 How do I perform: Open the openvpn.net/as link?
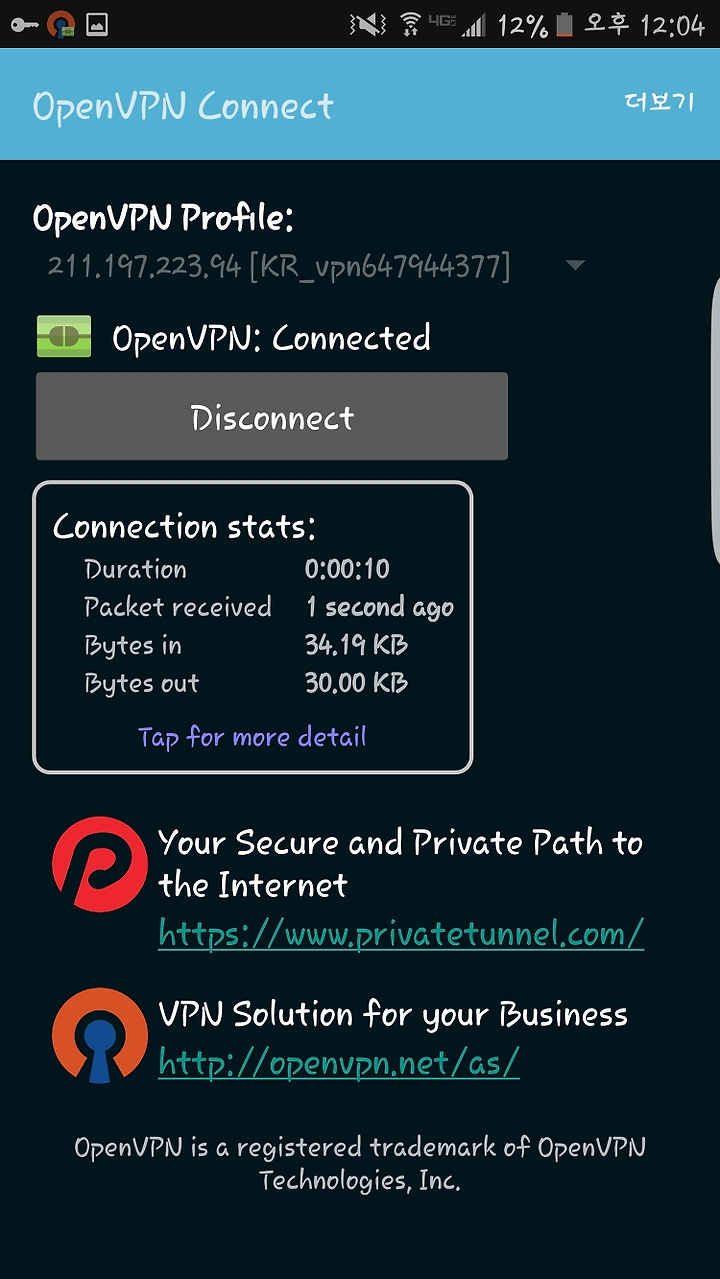339,1063
